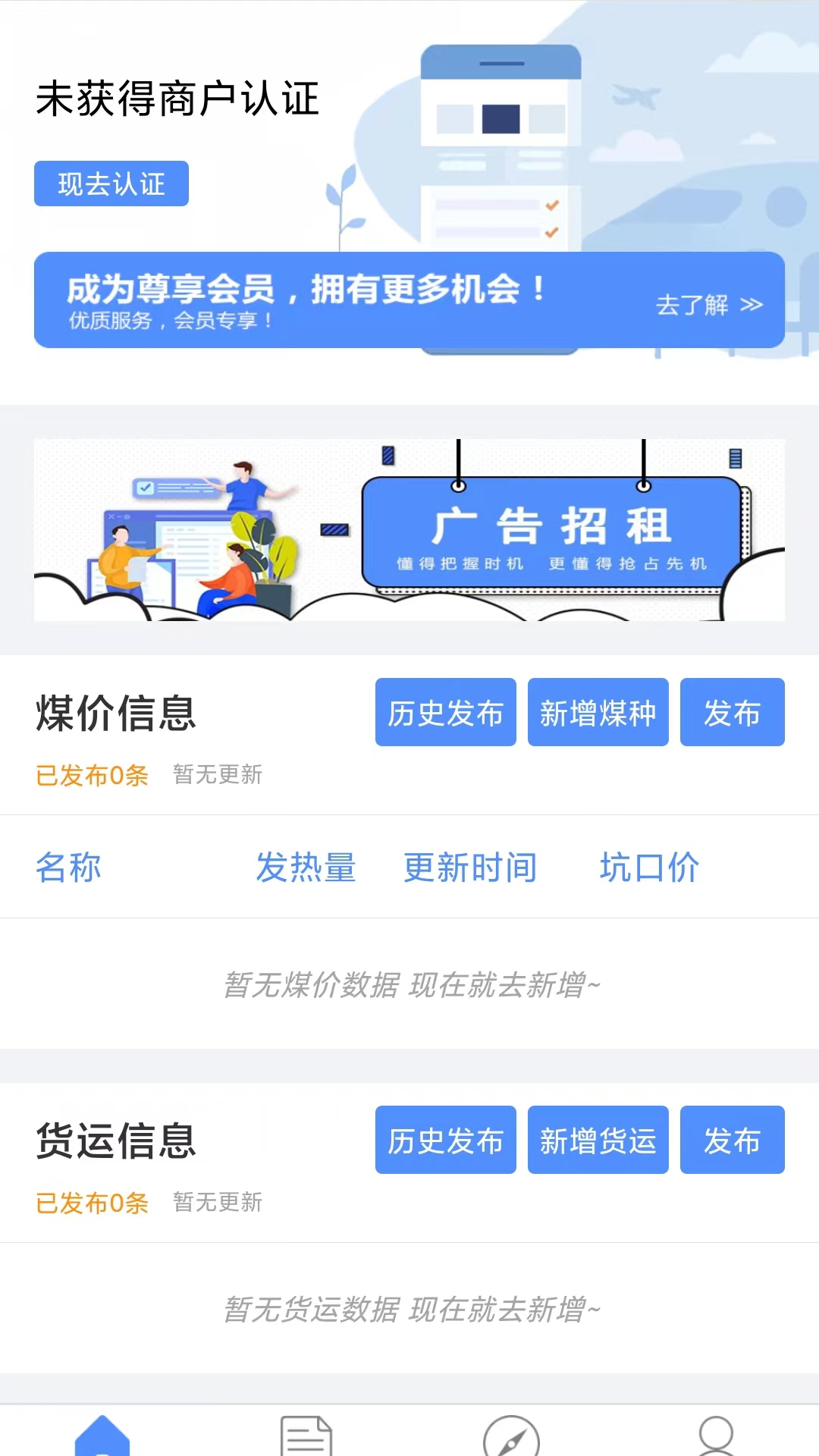View 历史发布 under 煤价信息
This screenshot has height=1456, width=819.
(x=446, y=712)
